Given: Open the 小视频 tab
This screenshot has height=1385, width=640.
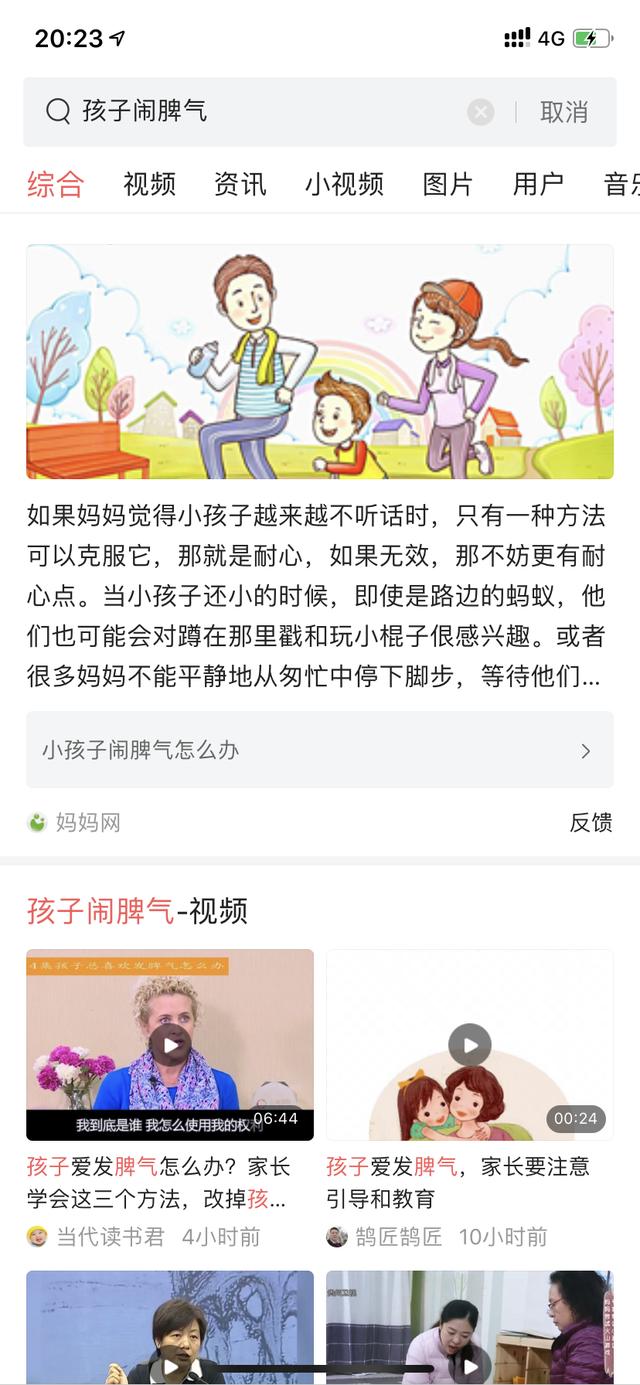Looking at the screenshot, I should tap(344, 184).
